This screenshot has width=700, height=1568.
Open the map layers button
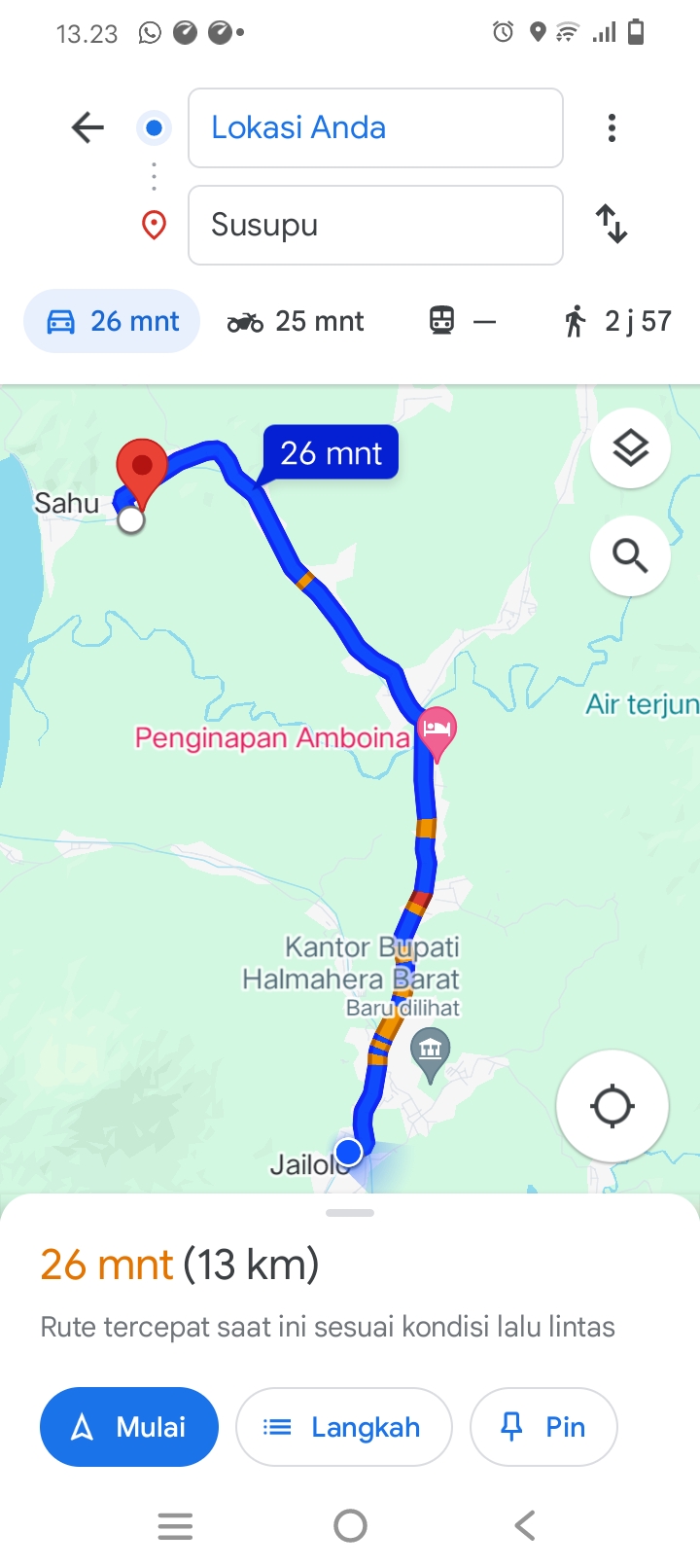(x=630, y=448)
